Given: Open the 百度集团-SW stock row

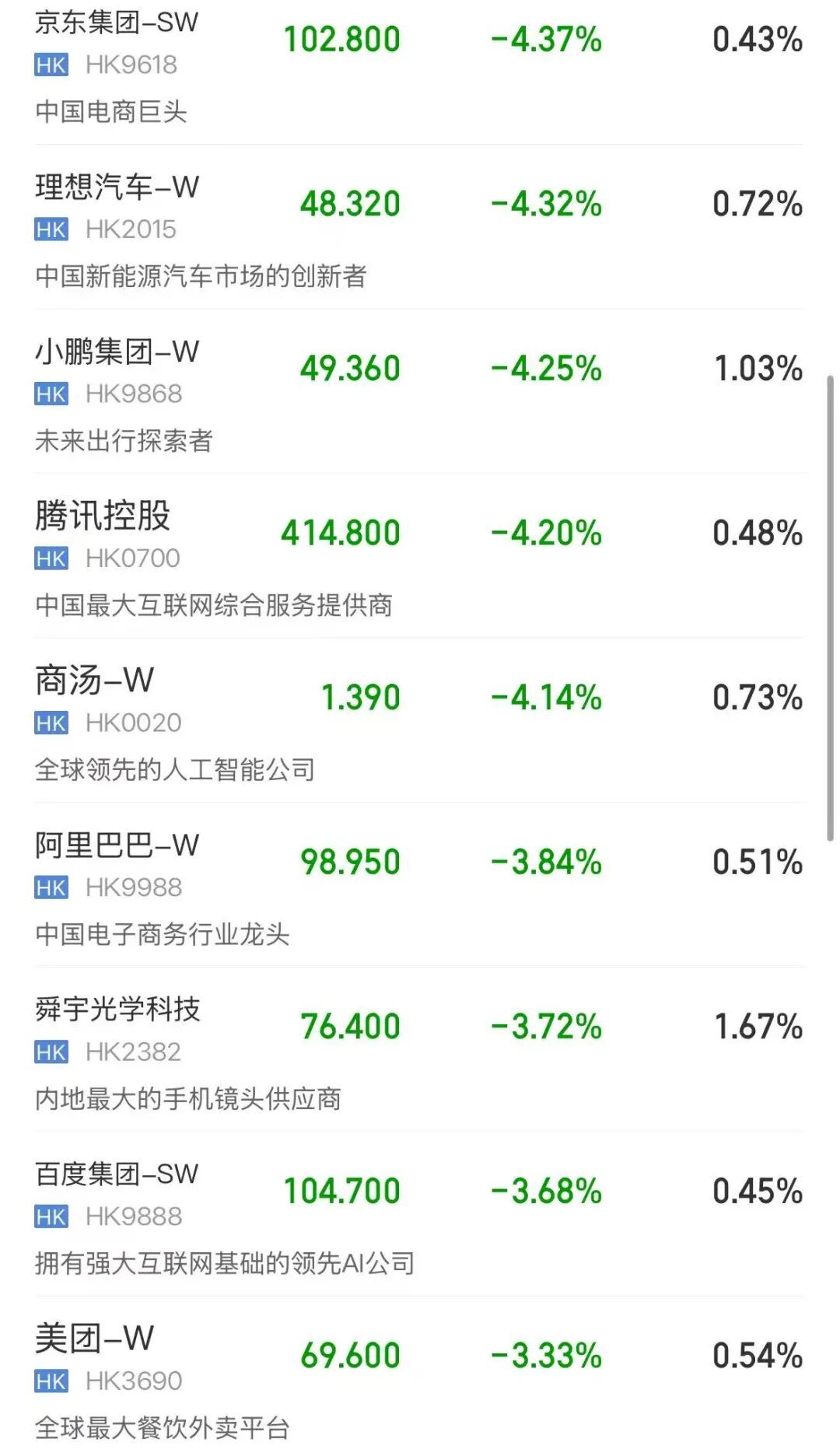Looking at the screenshot, I should (418, 1214).
